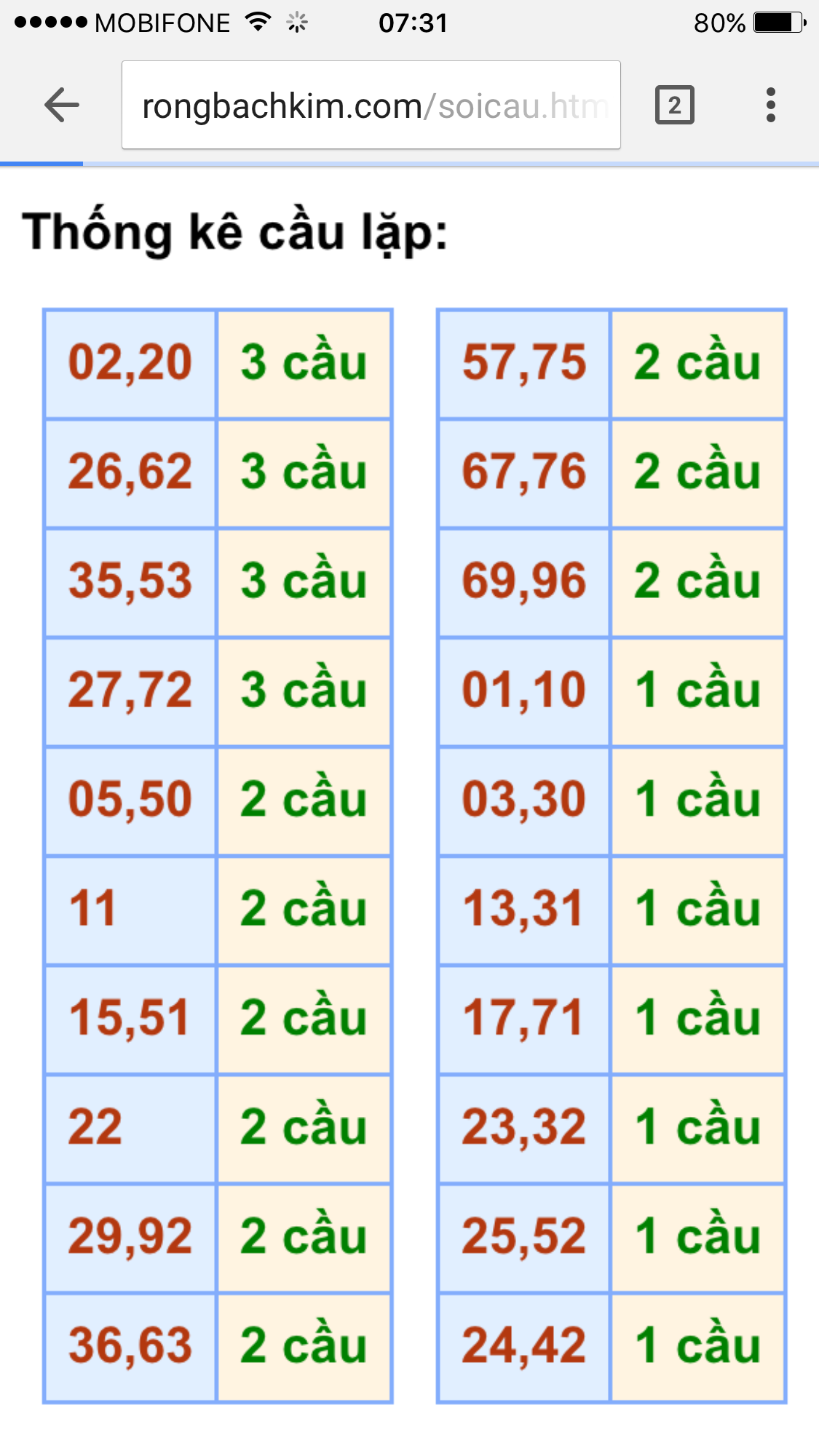
Task: Open the browser overflow menu
Action: point(770,105)
